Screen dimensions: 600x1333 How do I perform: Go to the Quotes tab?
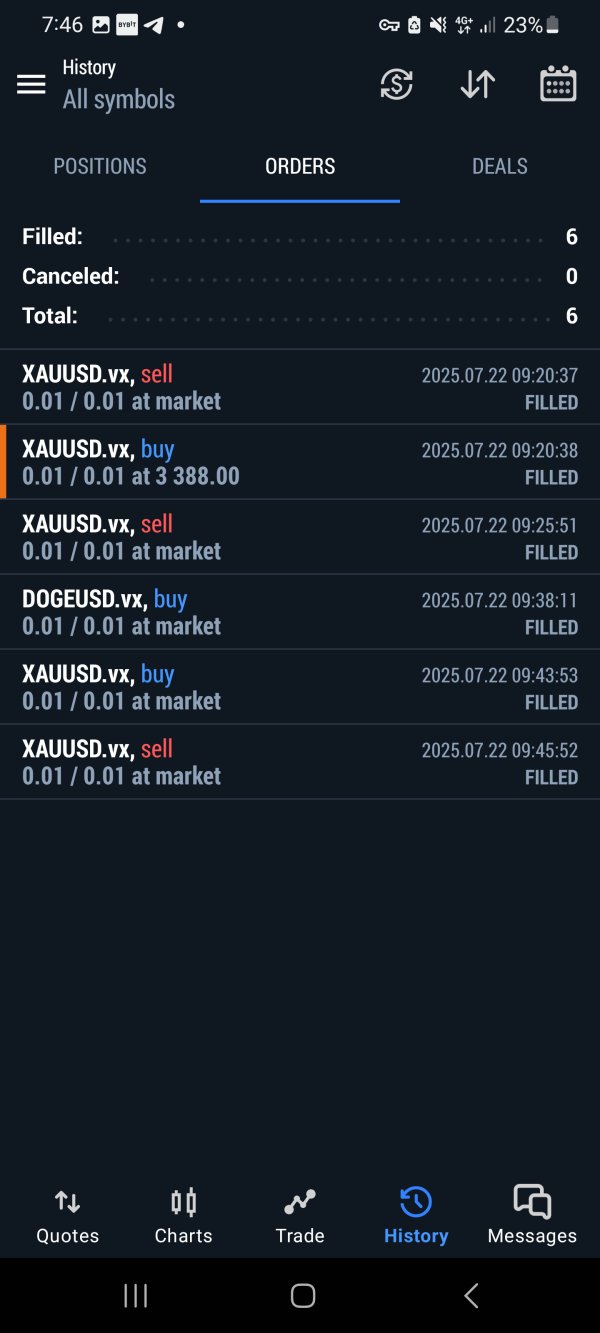[68, 1215]
